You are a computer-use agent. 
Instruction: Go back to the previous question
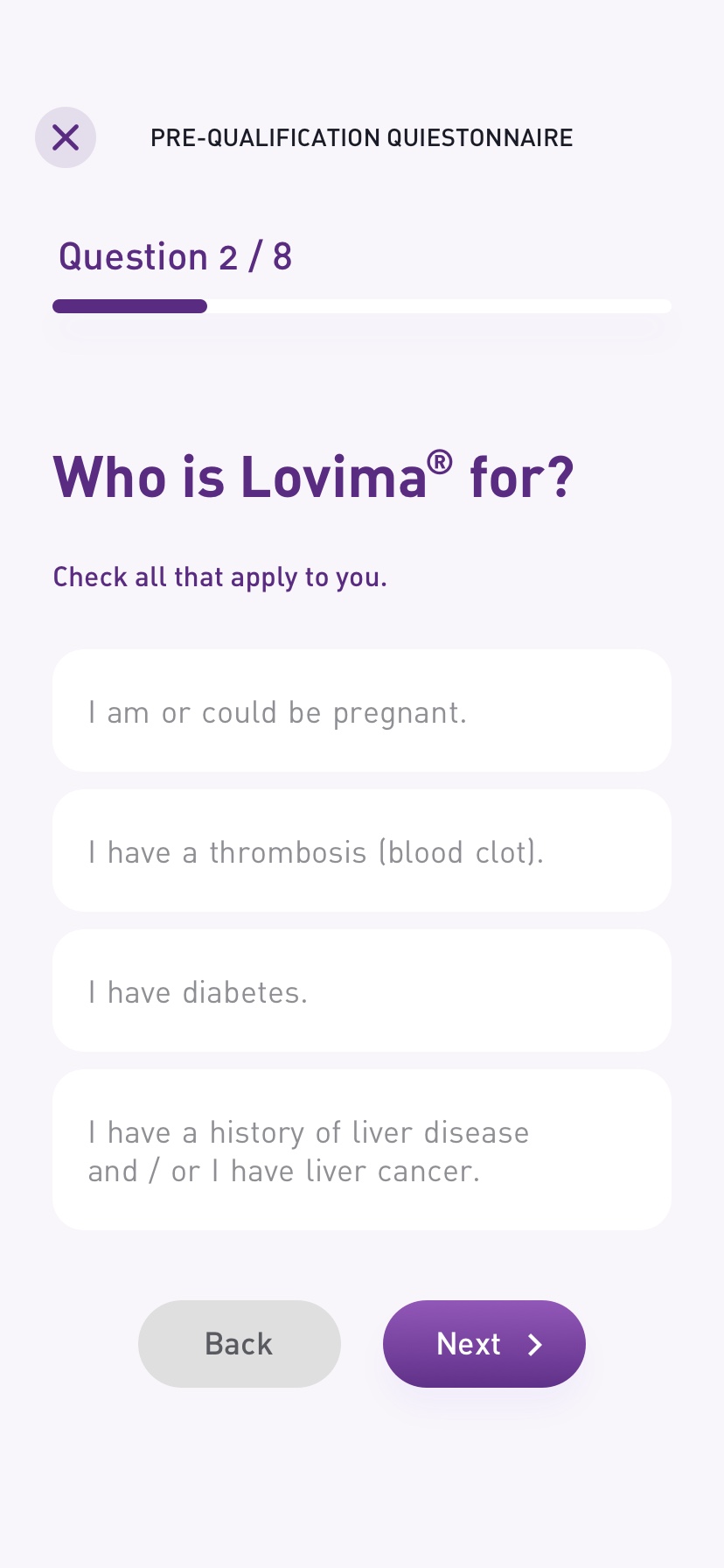point(240,1344)
